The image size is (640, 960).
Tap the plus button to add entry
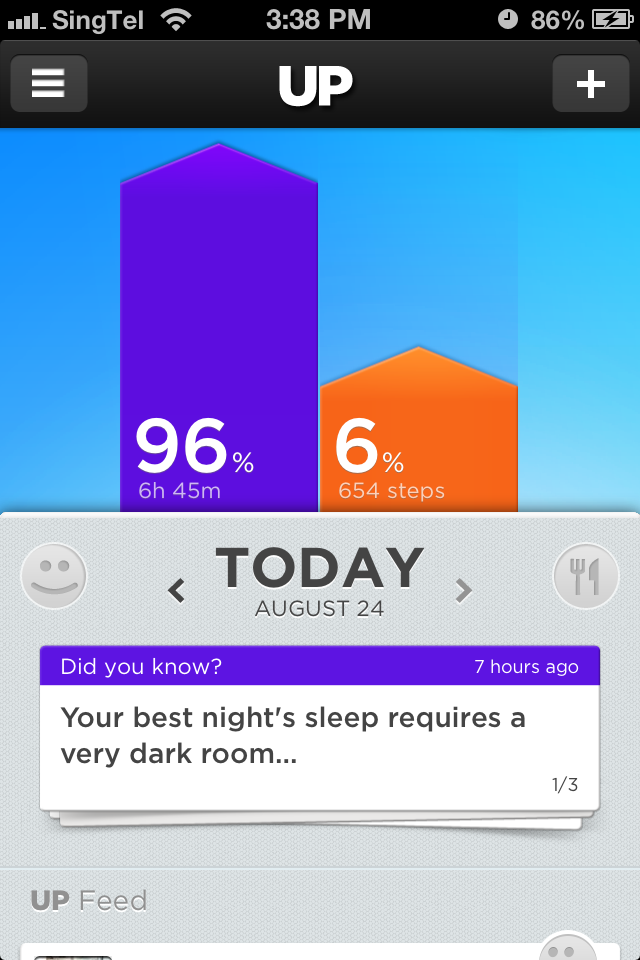pyautogui.click(x=590, y=84)
